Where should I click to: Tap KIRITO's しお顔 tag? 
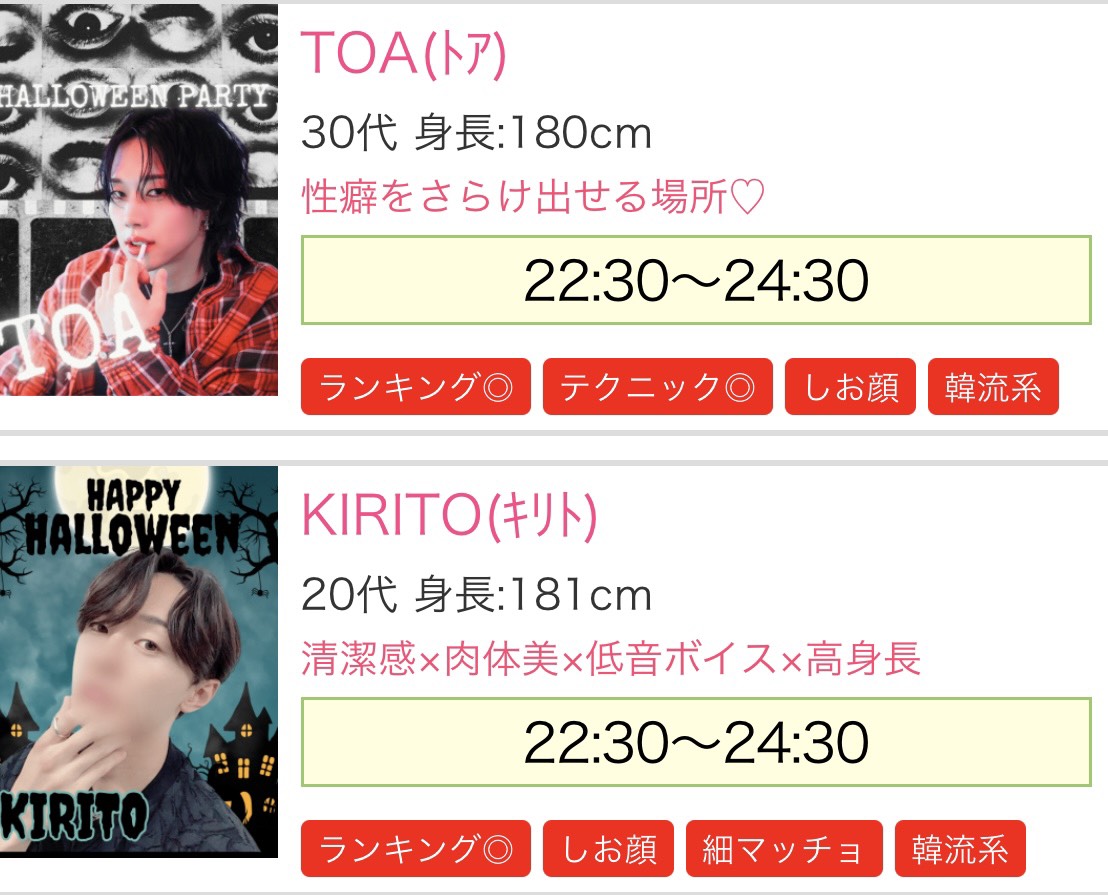(608, 849)
